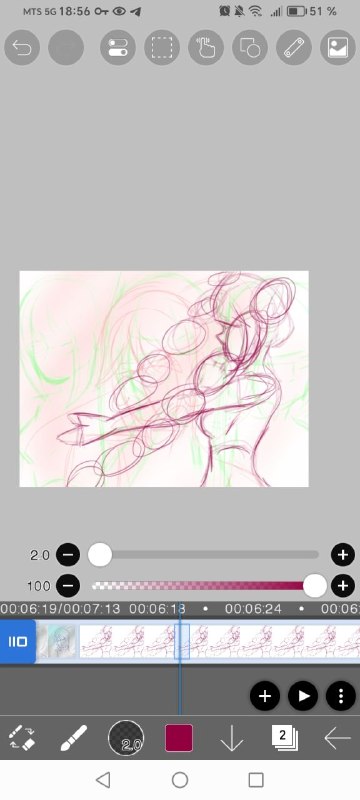Open the toggle settings panel icon

click(x=118, y=47)
